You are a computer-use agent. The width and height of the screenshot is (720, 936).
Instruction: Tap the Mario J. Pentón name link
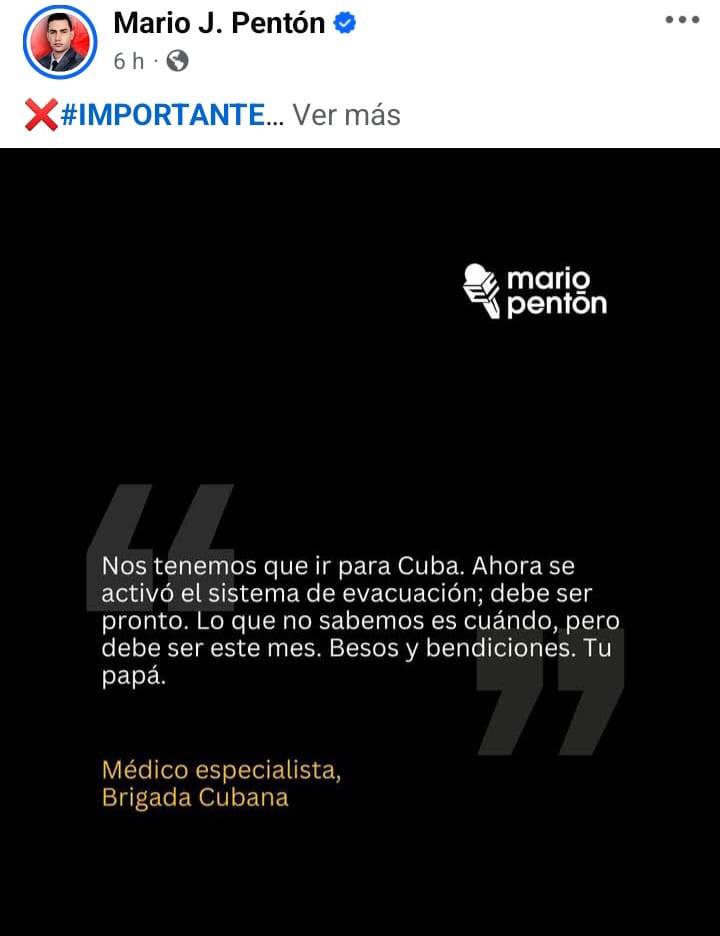[219, 23]
